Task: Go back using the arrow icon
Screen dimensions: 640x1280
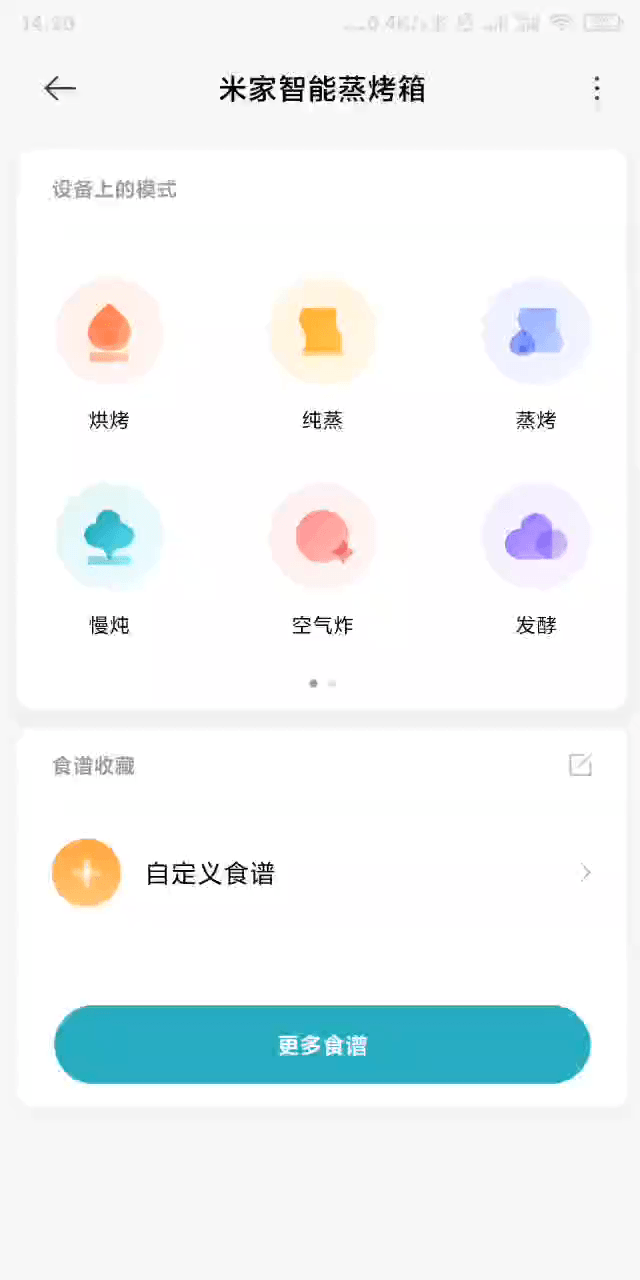Action: click(x=60, y=89)
